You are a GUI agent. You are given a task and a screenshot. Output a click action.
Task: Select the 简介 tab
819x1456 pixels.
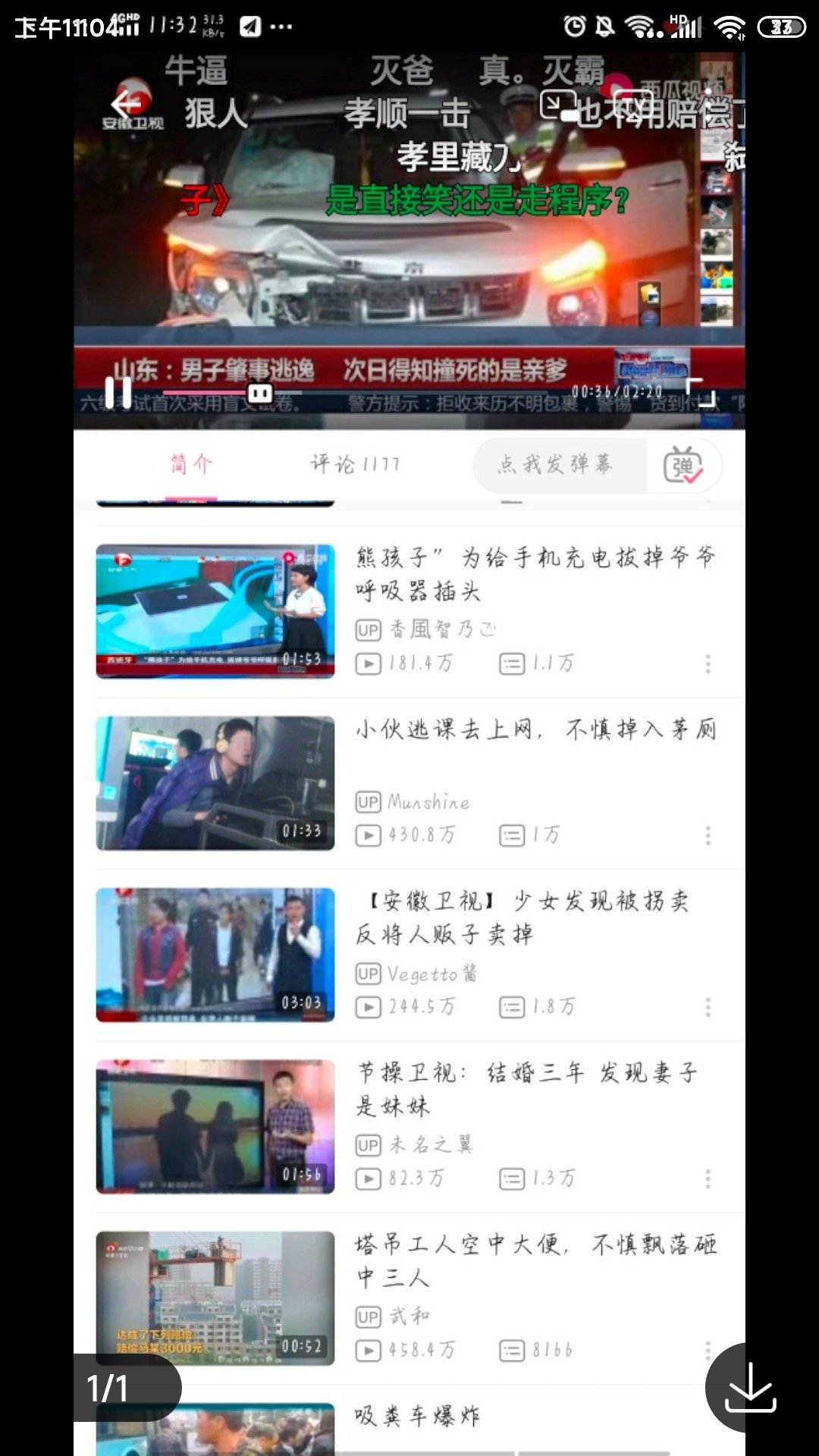point(191,463)
